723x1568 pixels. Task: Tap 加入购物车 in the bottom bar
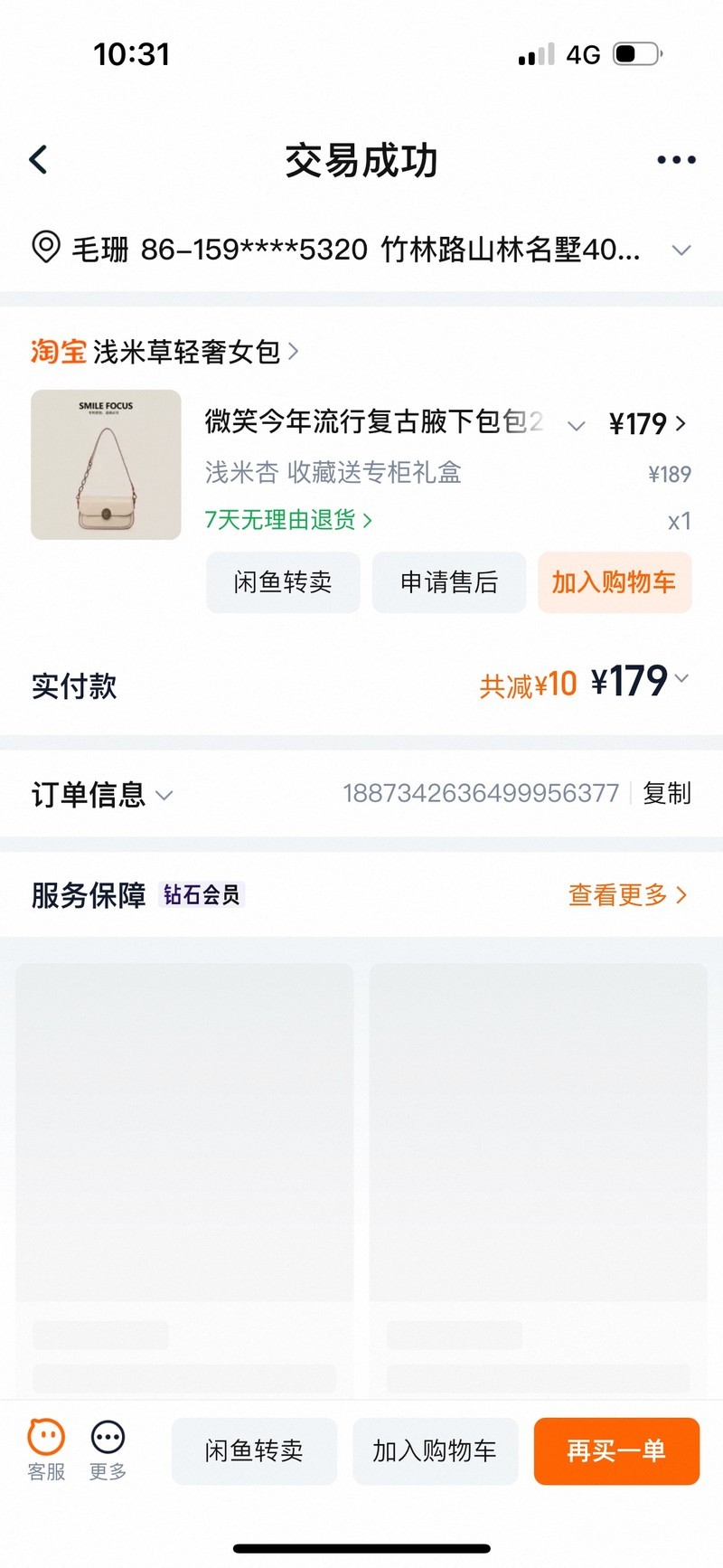tap(435, 1451)
